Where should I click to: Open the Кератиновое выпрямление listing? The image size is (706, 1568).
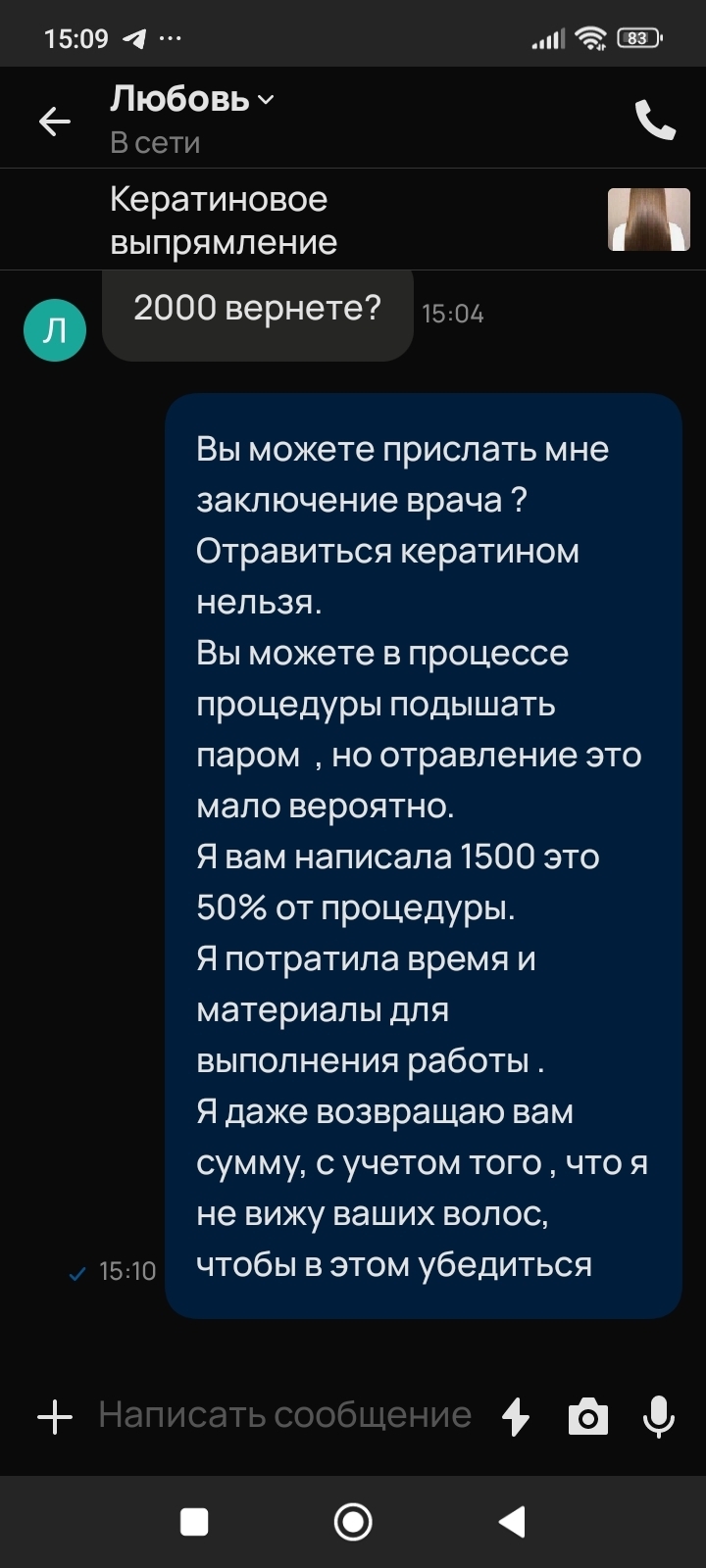tap(353, 220)
